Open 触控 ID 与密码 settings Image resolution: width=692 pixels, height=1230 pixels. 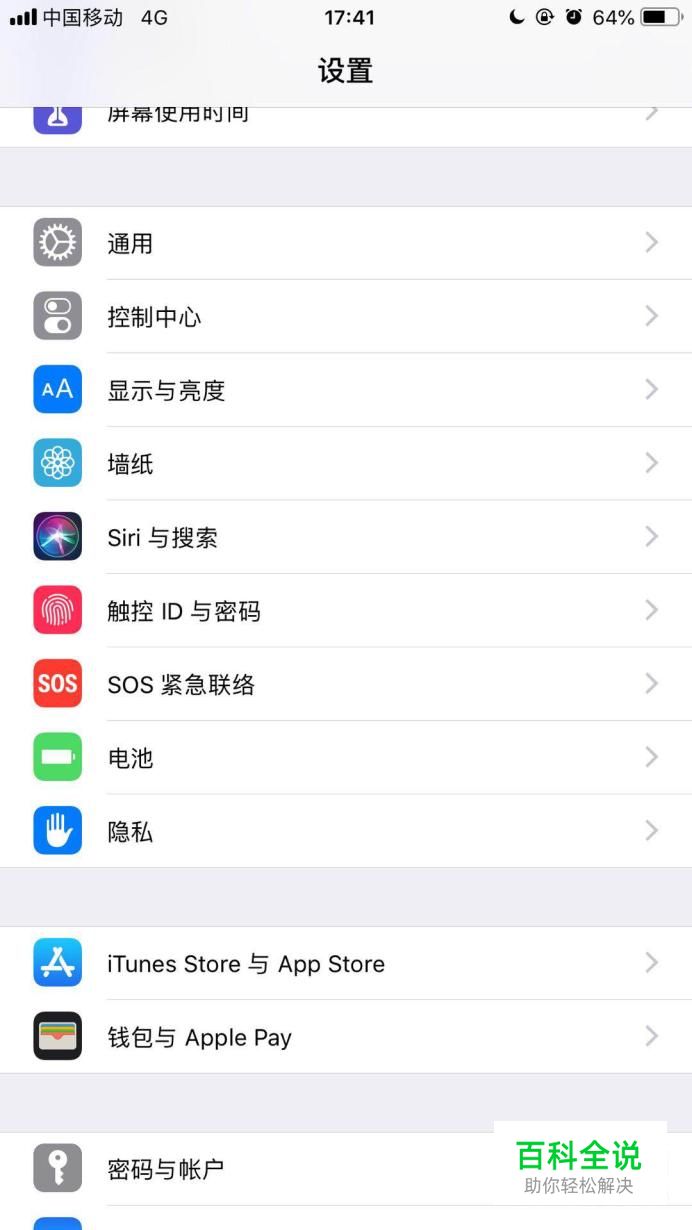pos(345,611)
